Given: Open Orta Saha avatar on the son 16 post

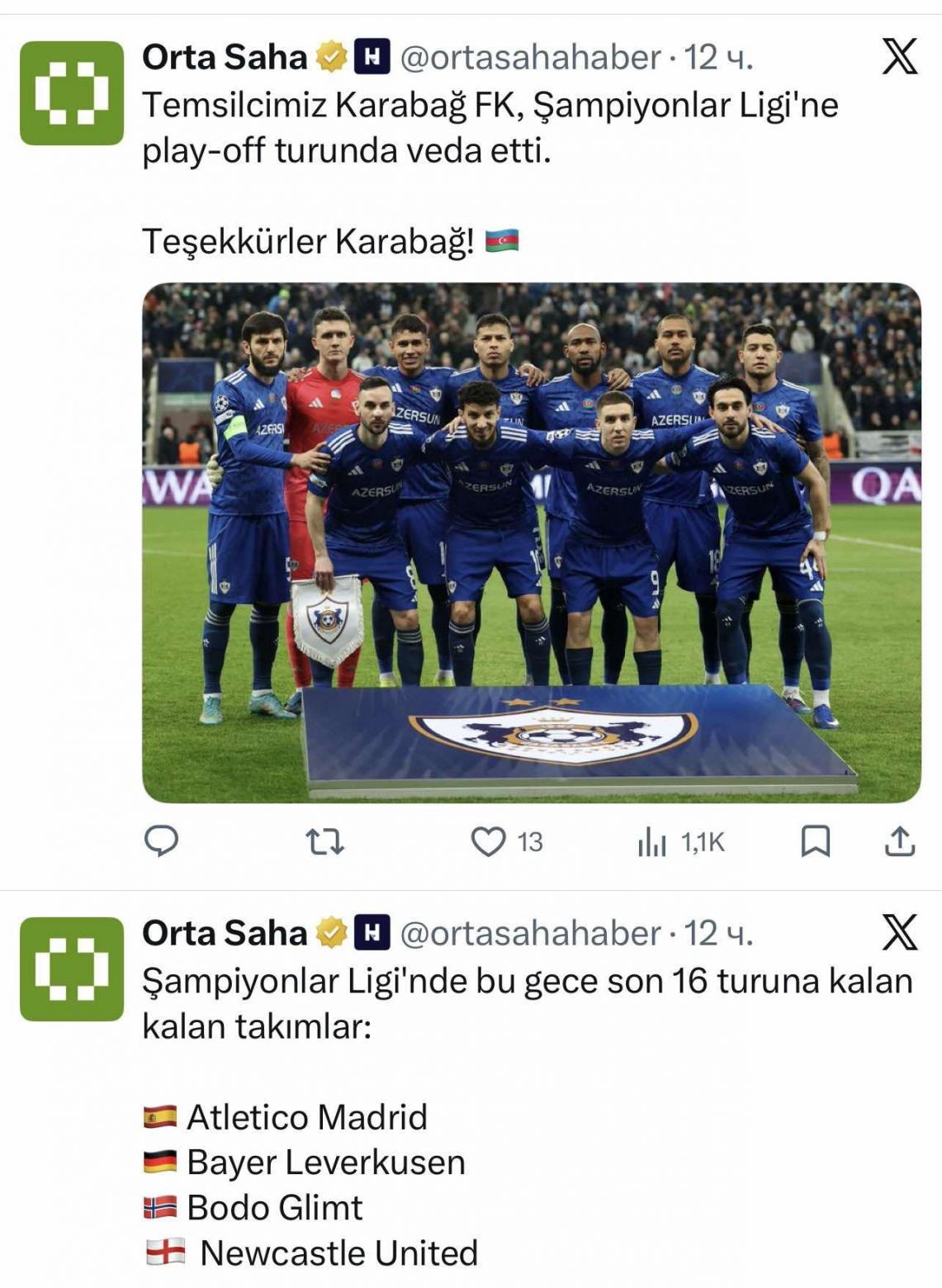Looking at the screenshot, I should (x=72, y=968).
